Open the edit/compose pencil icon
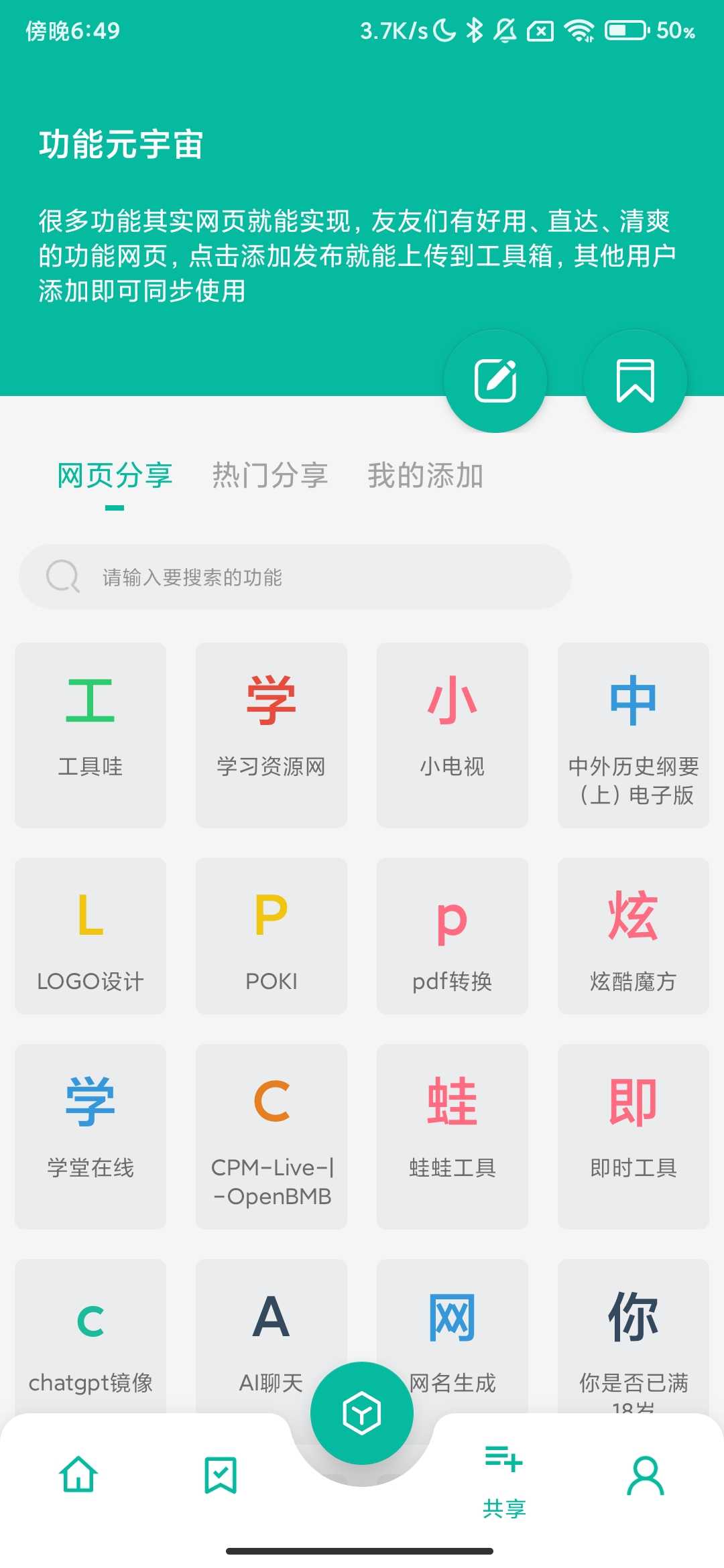Image resolution: width=724 pixels, height=1568 pixels. 495,380
